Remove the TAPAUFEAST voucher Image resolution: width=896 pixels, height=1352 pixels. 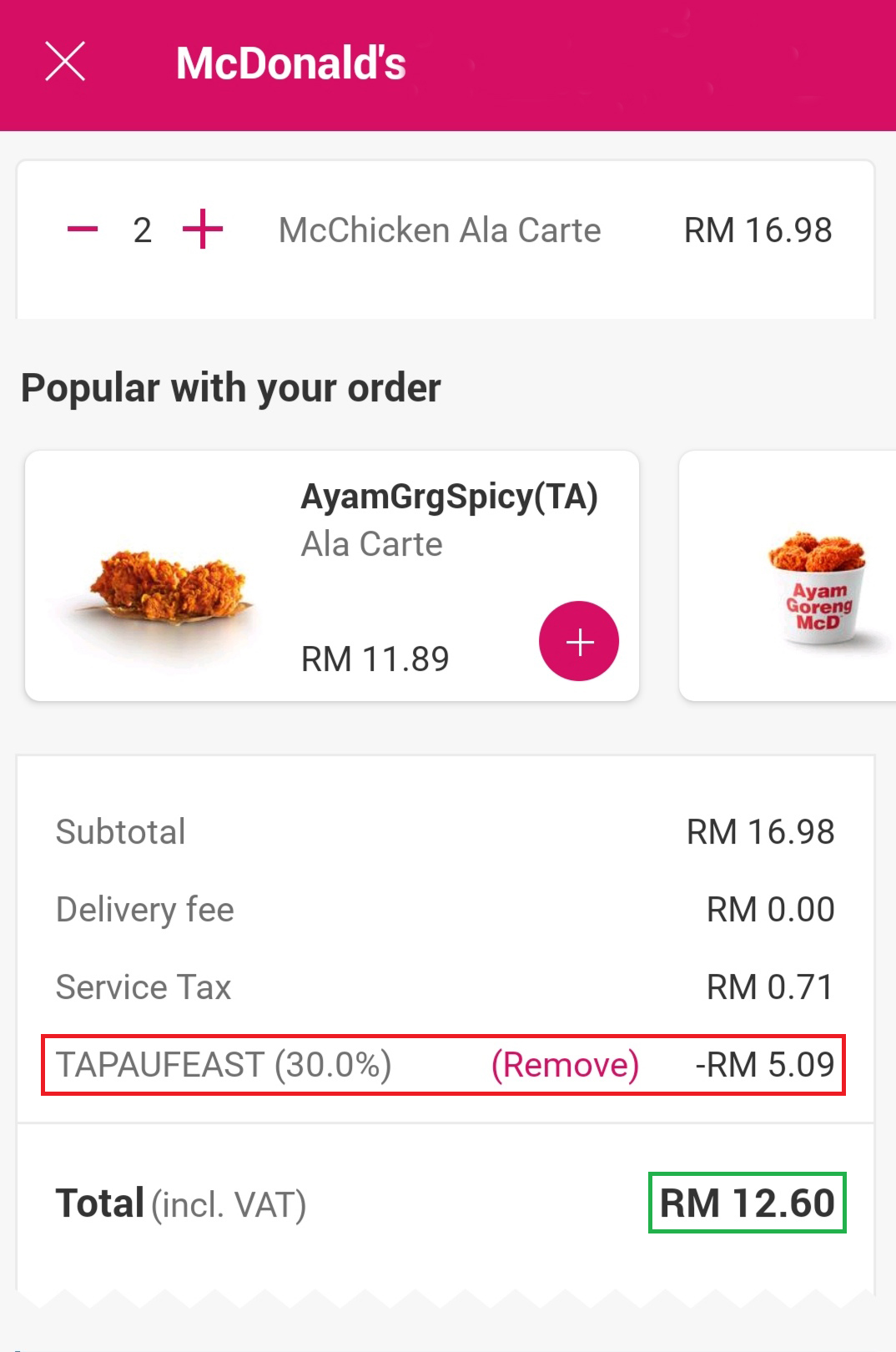(x=565, y=1065)
